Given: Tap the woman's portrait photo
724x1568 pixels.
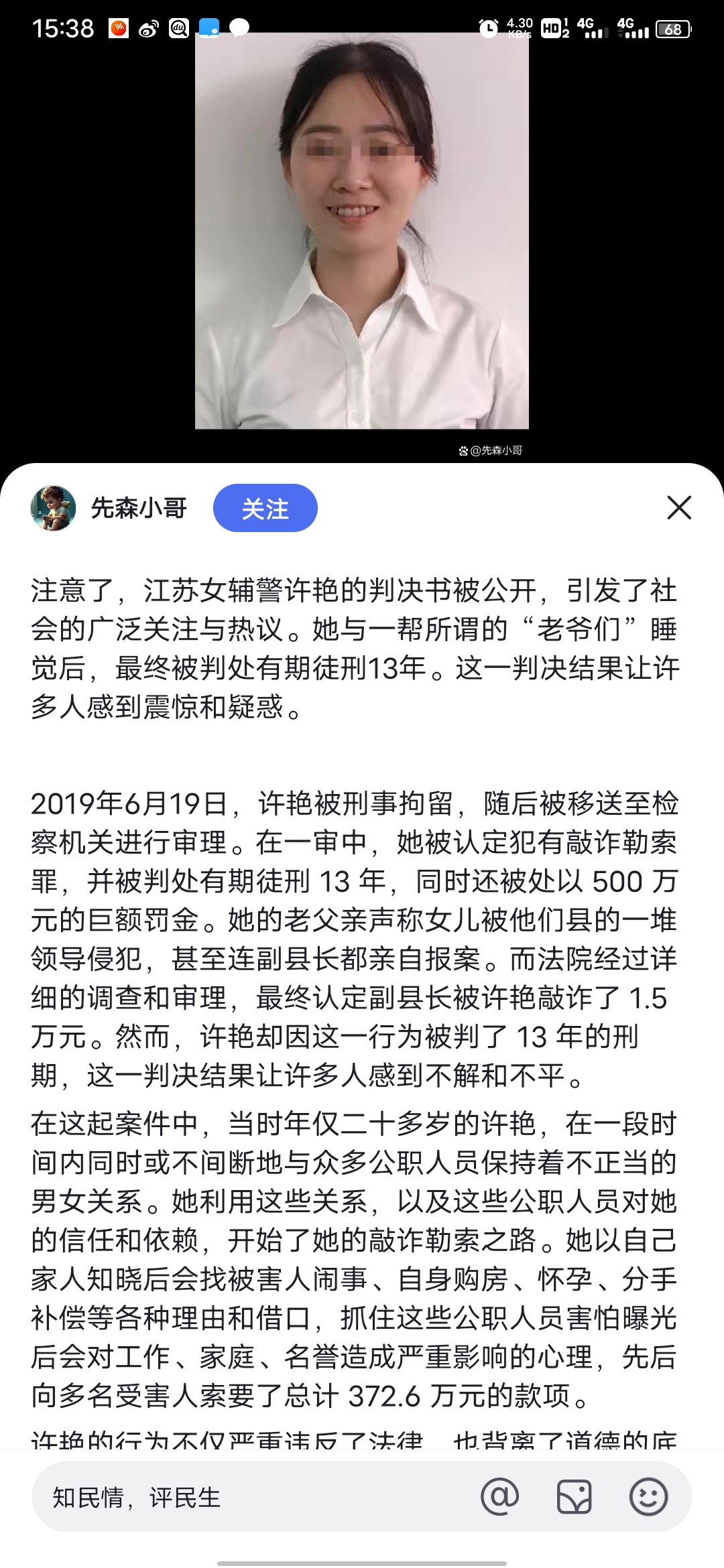Looking at the screenshot, I should pyautogui.click(x=362, y=235).
